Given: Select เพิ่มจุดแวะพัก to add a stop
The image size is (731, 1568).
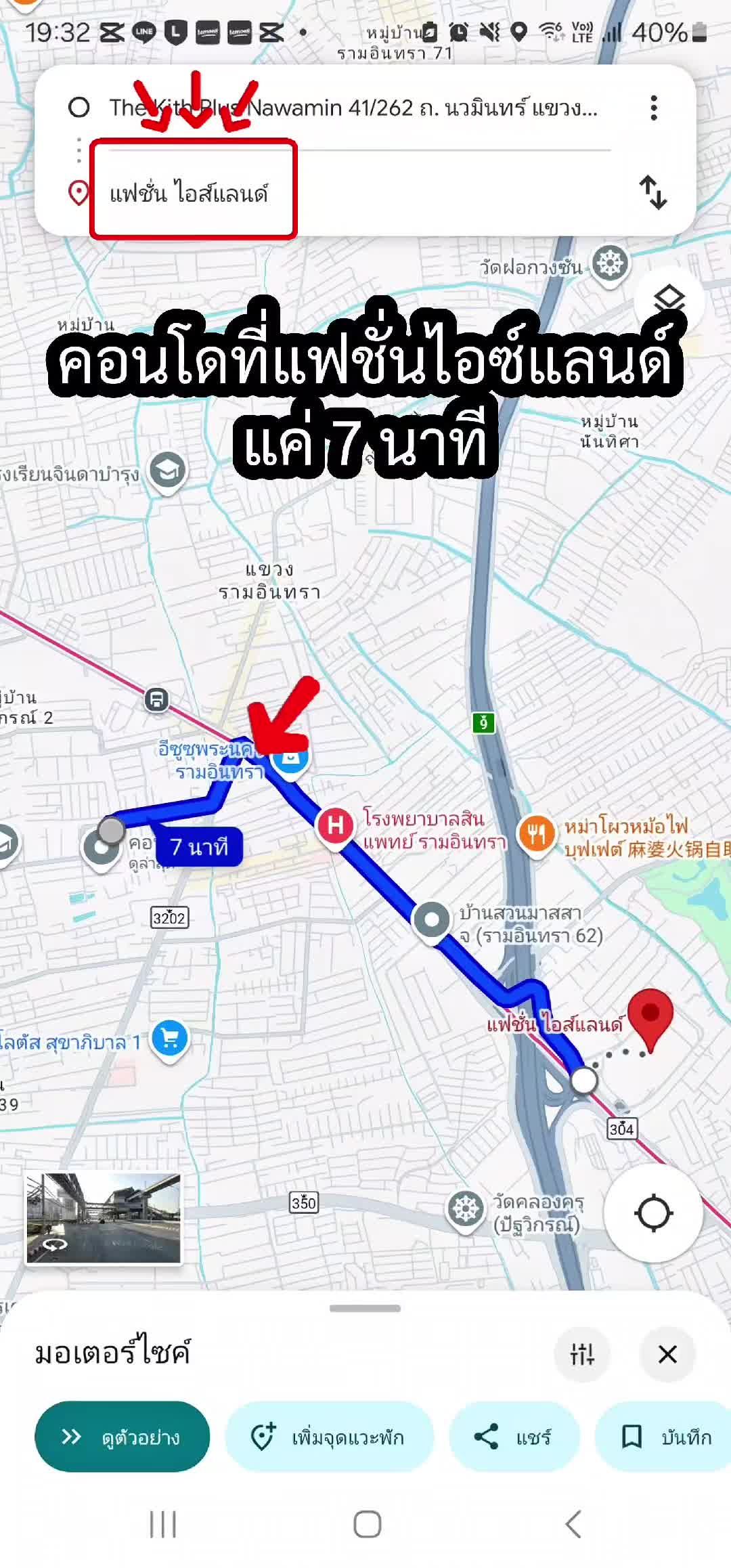Looking at the screenshot, I should [x=329, y=1437].
